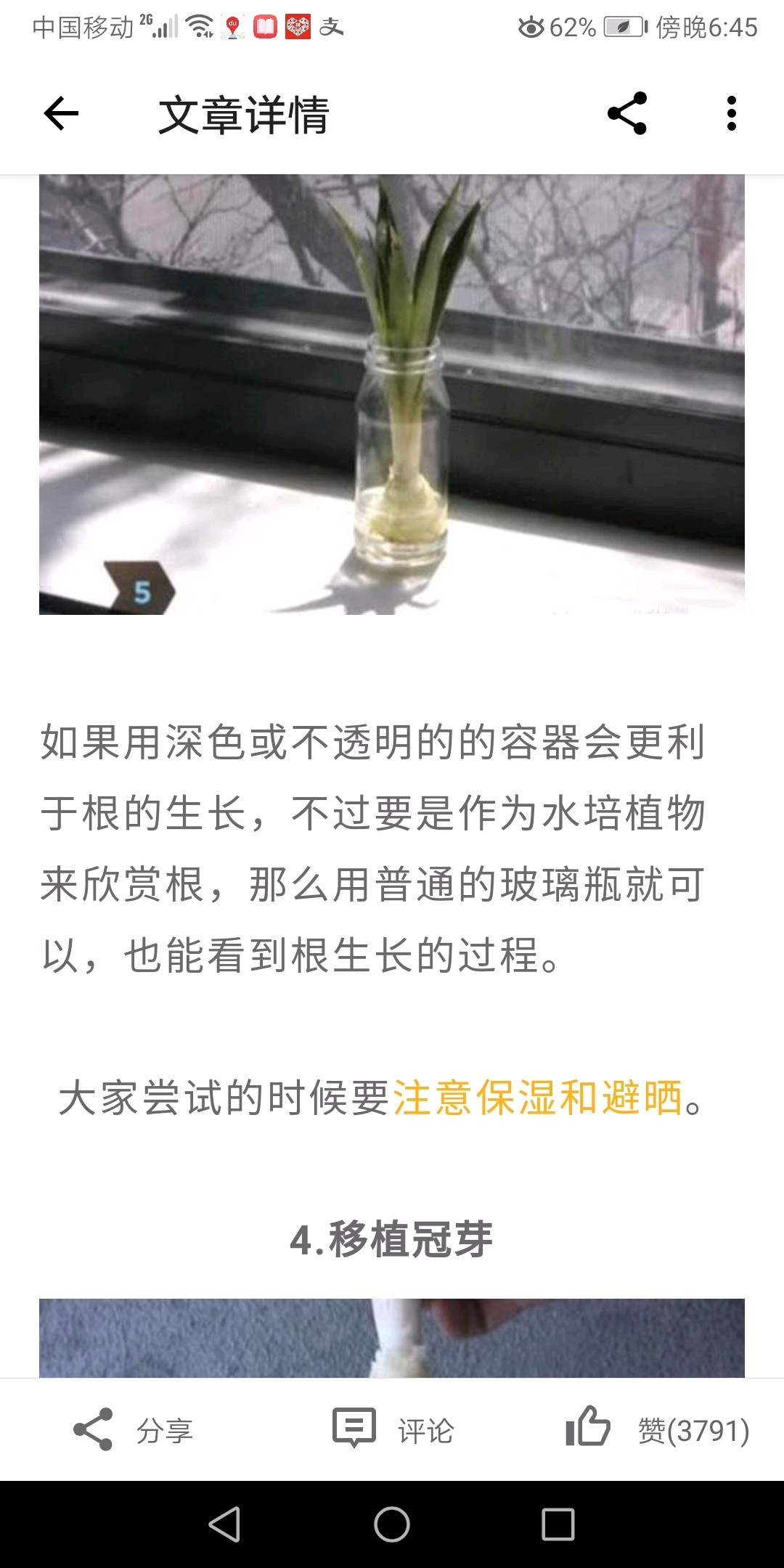
Task: Like the article with the 赞 button
Action: pos(657,1430)
